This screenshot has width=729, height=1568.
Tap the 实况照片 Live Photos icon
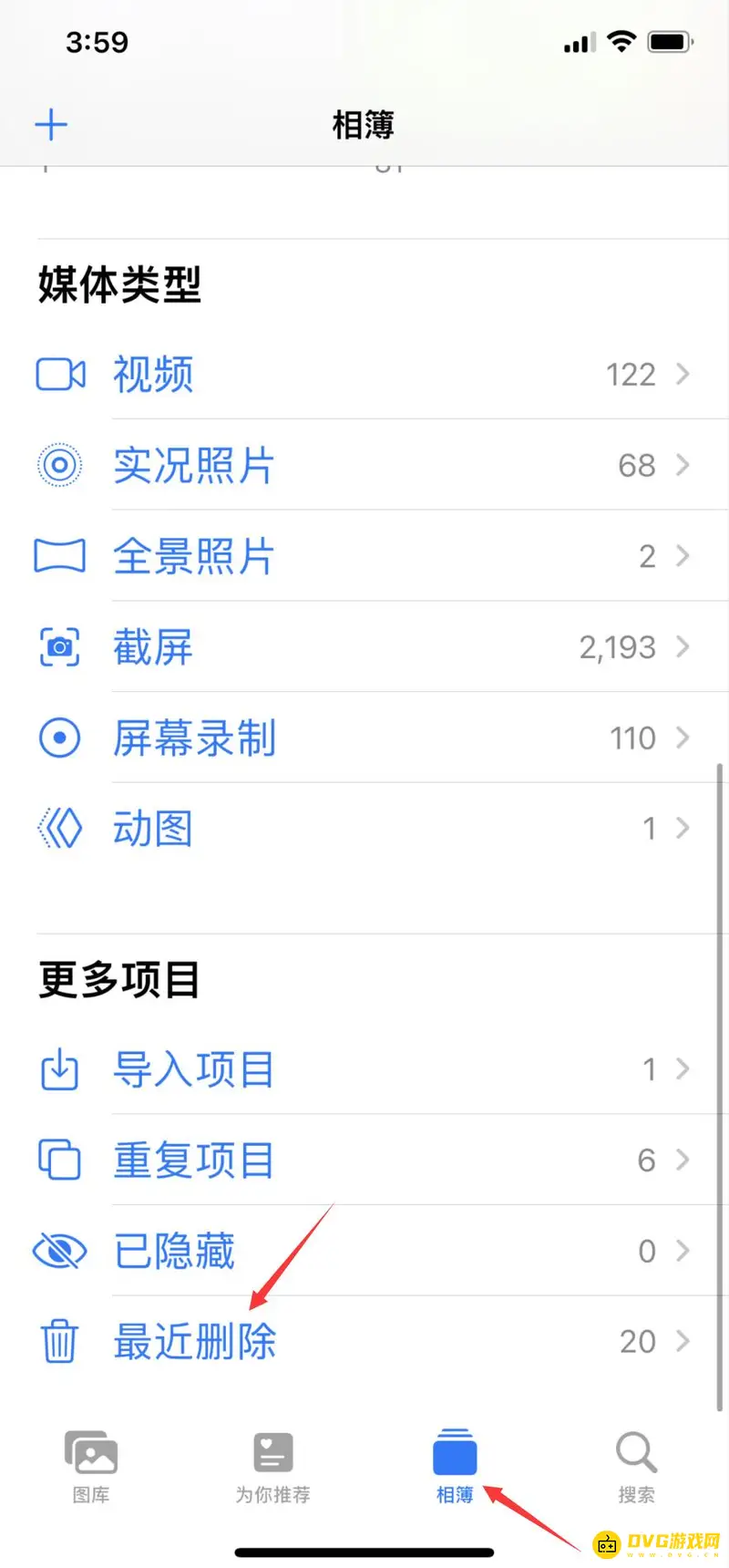click(59, 465)
